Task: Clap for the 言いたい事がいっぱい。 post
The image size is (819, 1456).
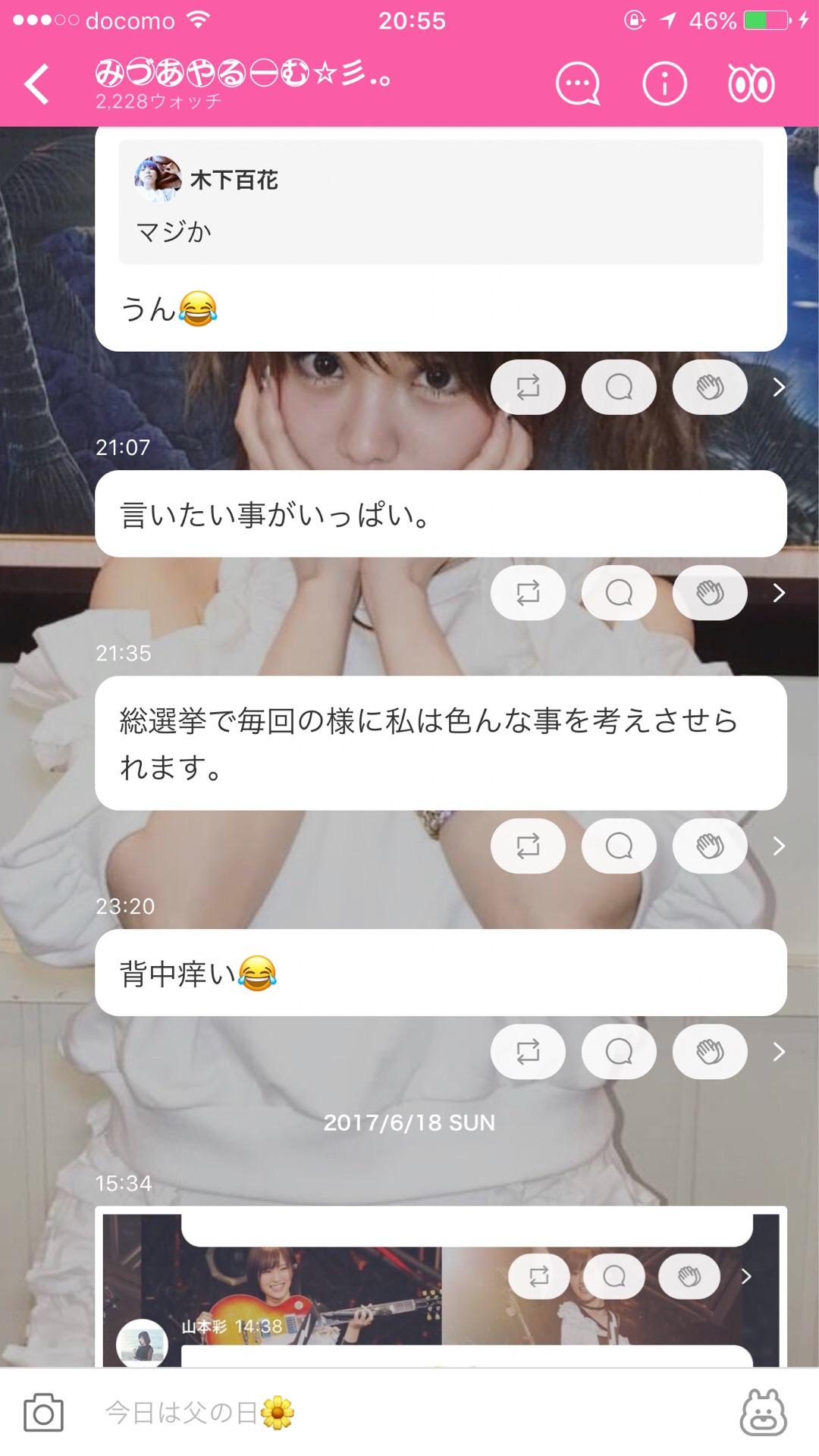Action: (709, 592)
